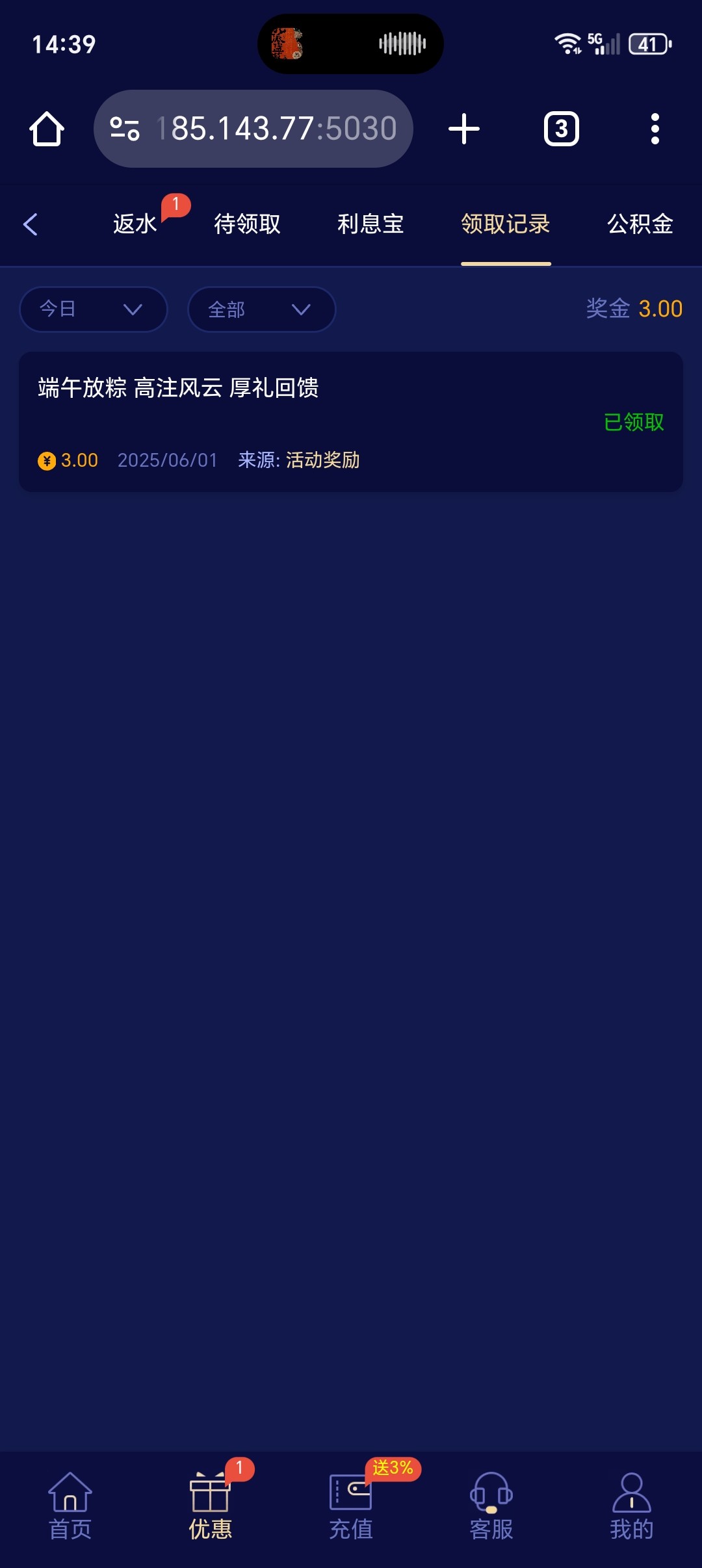Open the browser overflow menu

pyautogui.click(x=655, y=129)
